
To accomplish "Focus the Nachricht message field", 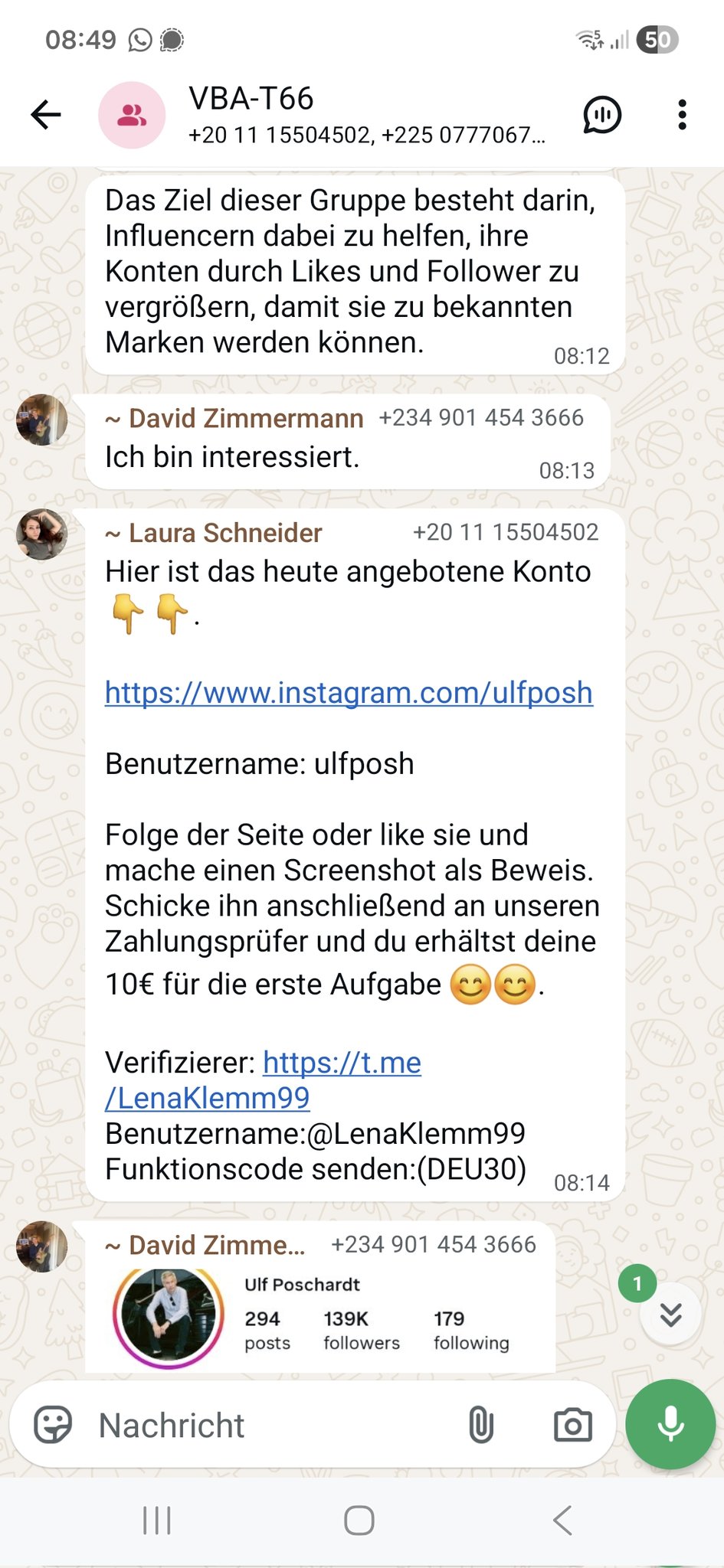I will (x=276, y=1425).
